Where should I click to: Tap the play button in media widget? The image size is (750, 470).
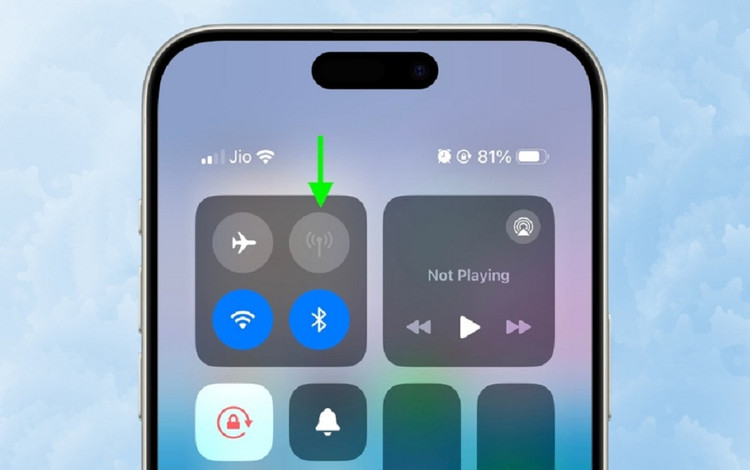click(x=469, y=327)
